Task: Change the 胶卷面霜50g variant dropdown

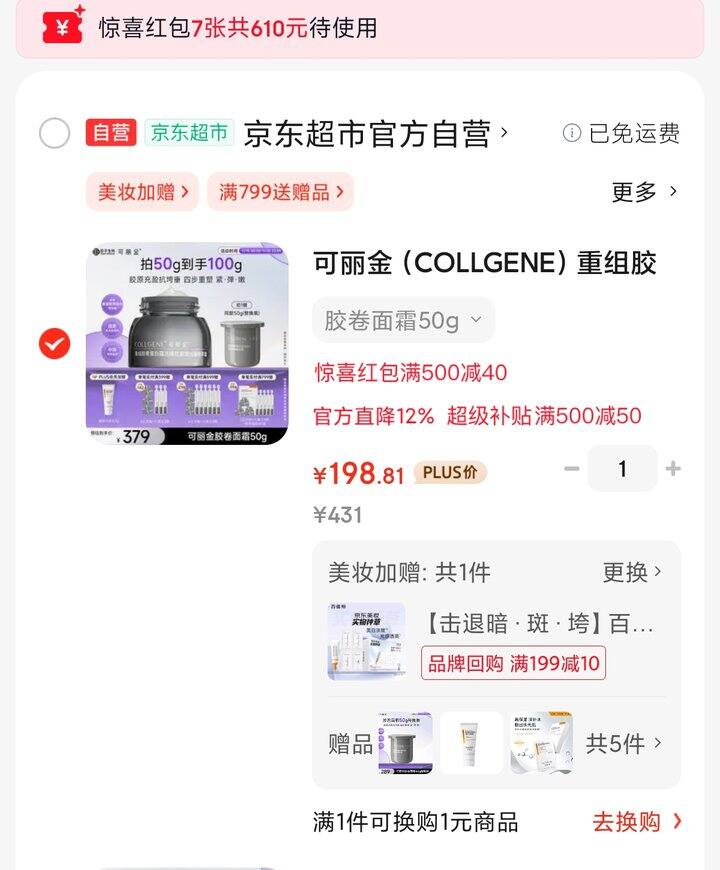Action: click(x=403, y=320)
